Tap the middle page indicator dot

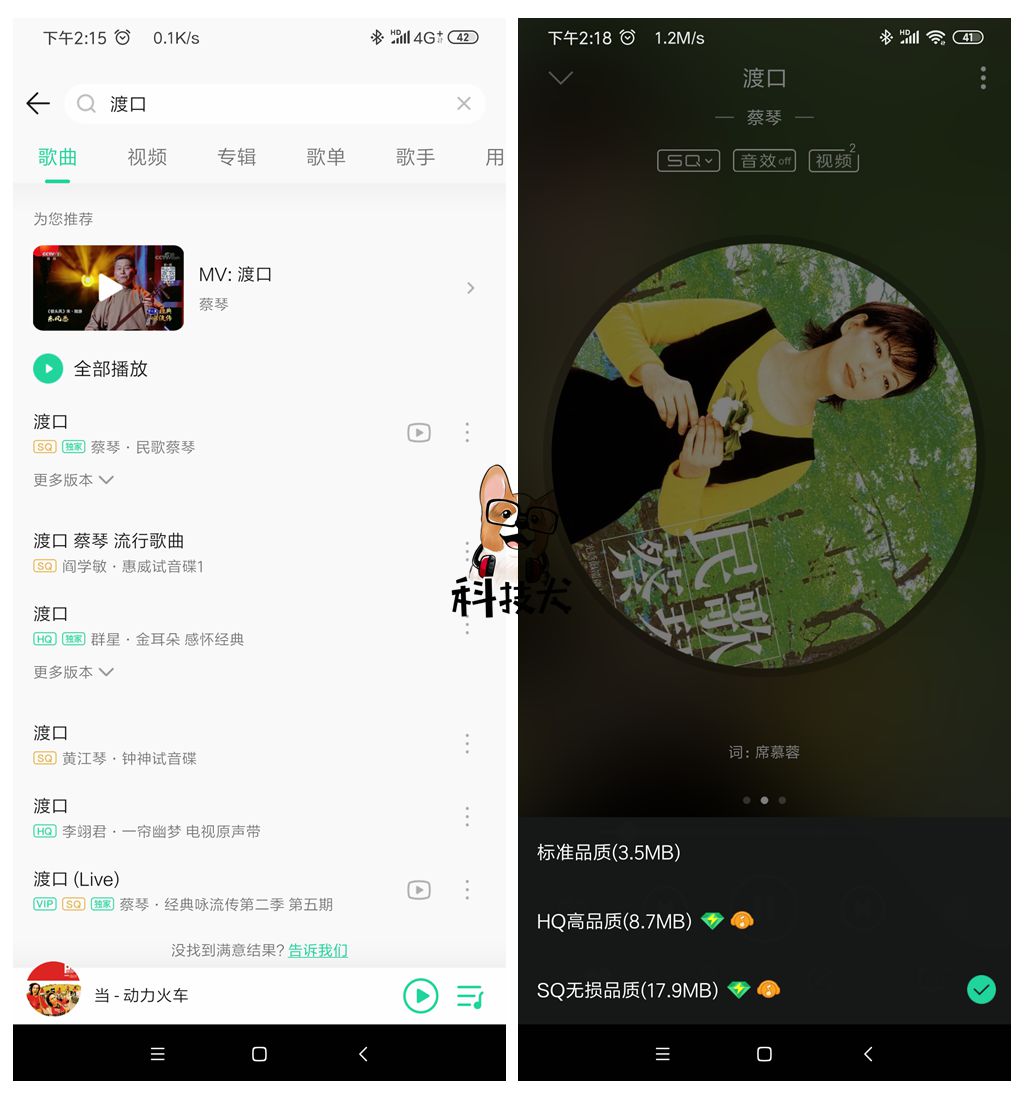coord(764,800)
